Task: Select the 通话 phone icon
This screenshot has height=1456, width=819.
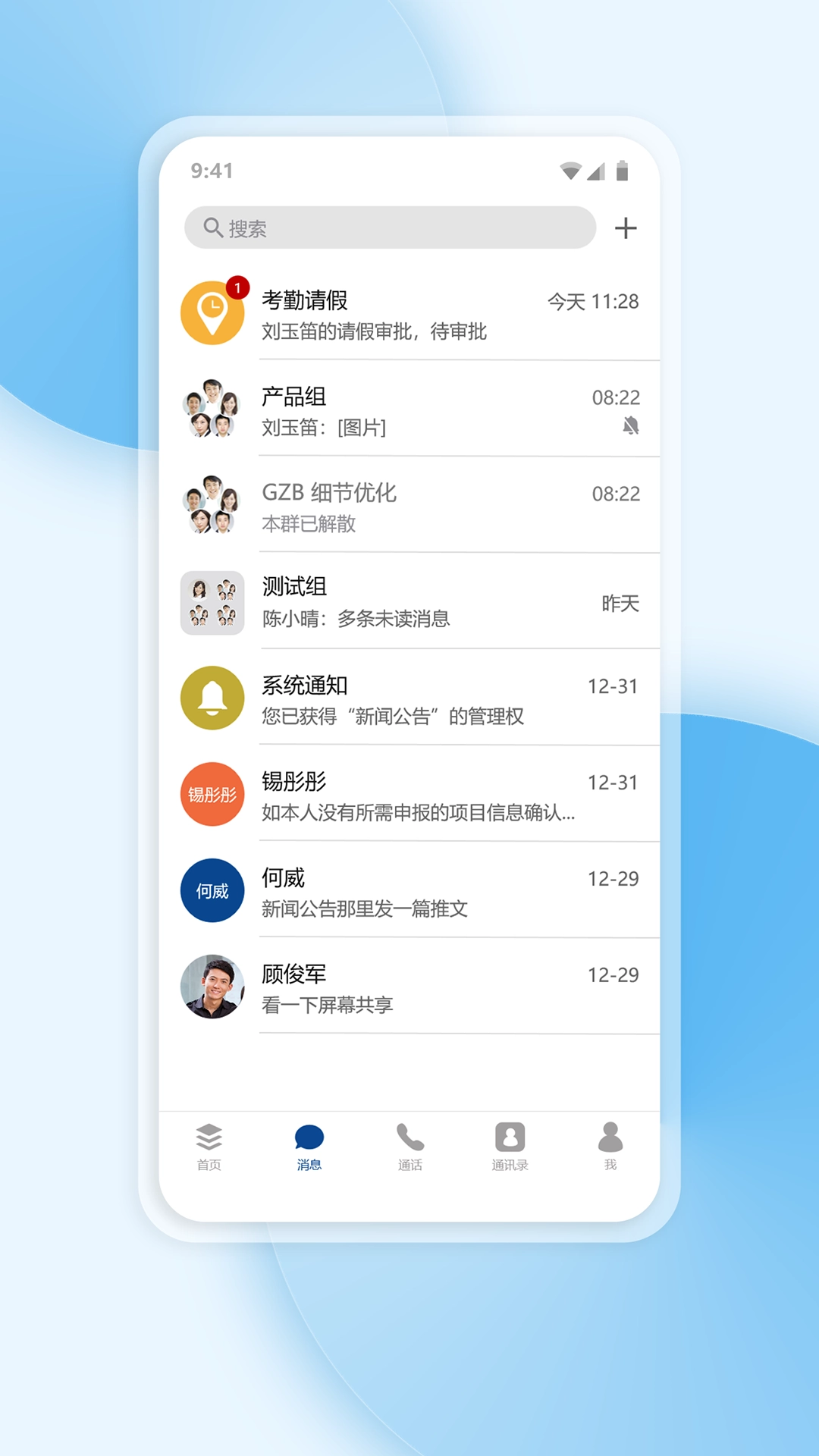Action: pos(410,1137)
